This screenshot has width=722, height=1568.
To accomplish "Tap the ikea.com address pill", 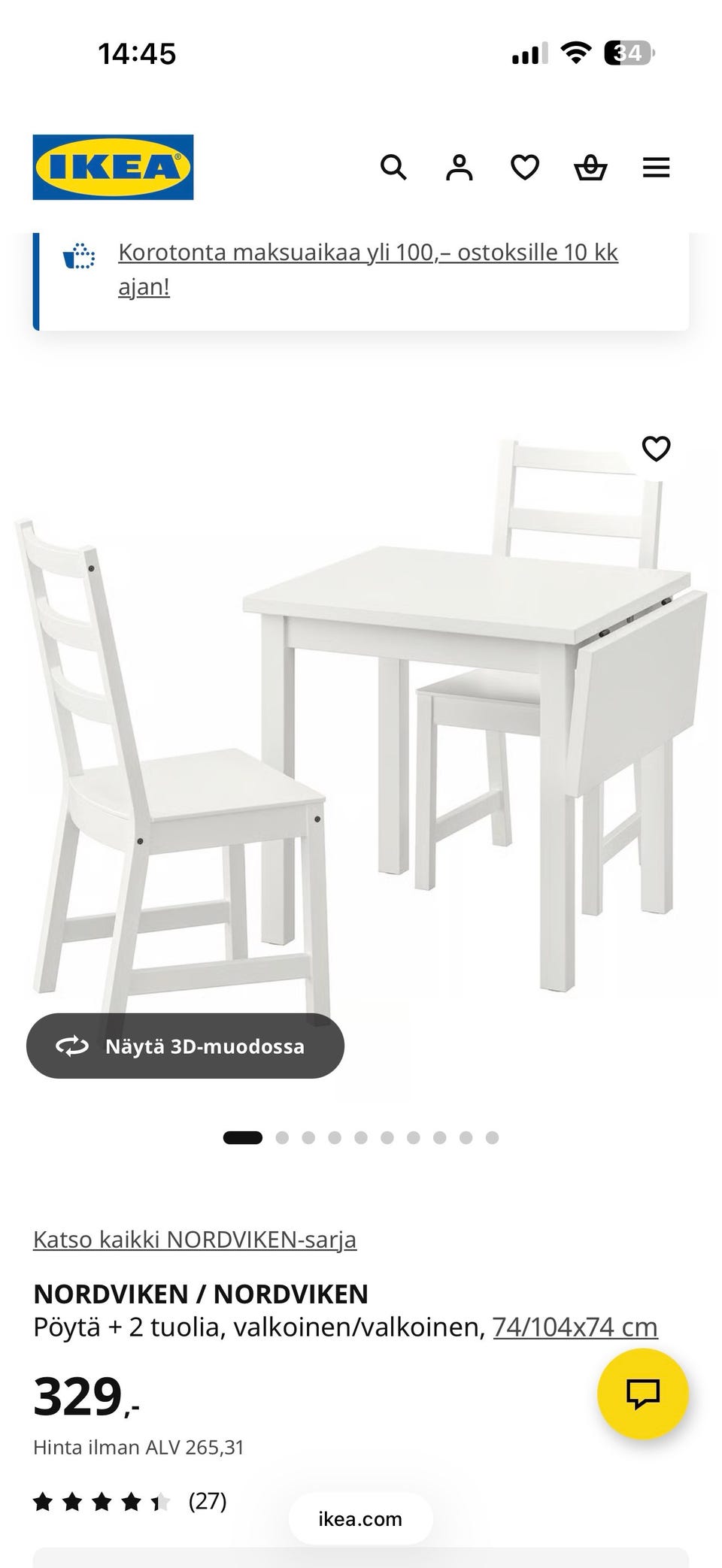I will coord(360,1519).
